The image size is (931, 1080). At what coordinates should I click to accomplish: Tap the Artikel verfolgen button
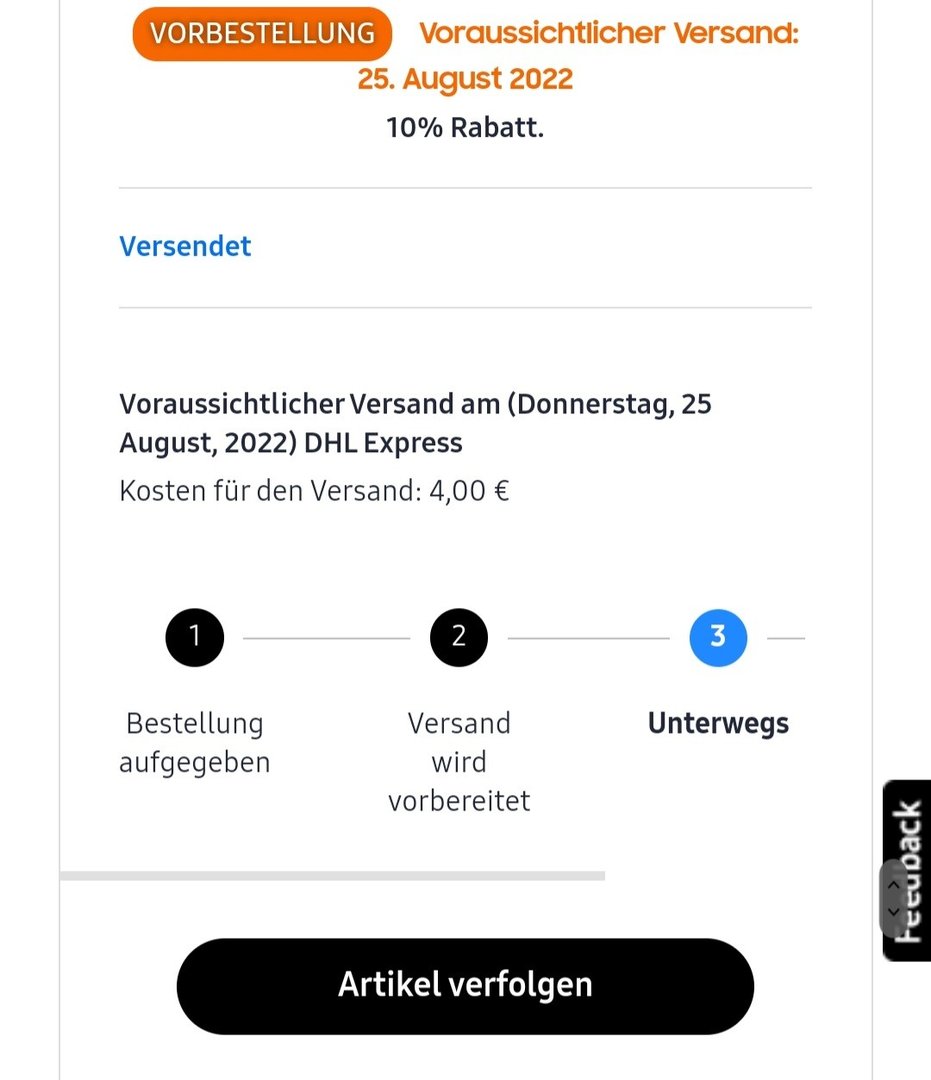465,985
